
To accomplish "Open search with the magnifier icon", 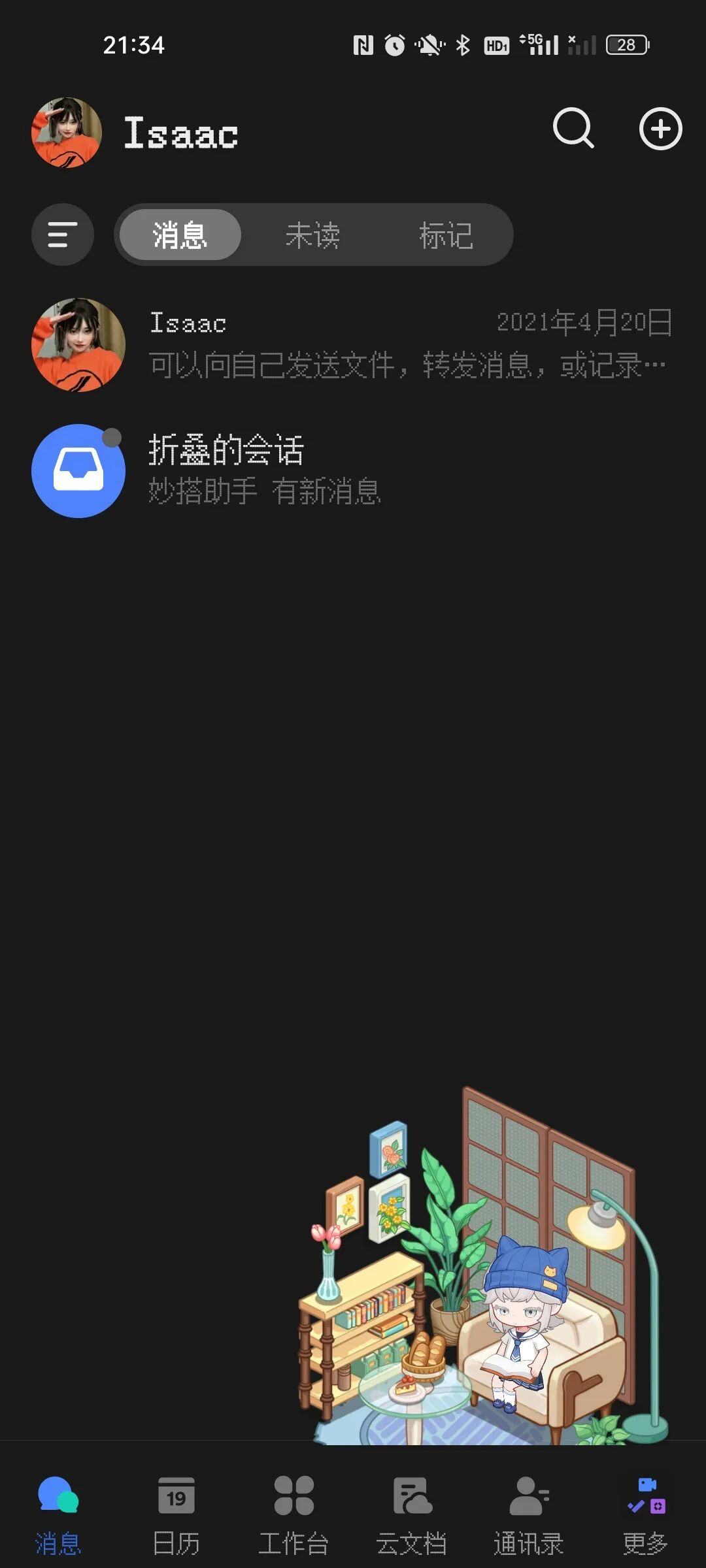I will pos(574,129).
